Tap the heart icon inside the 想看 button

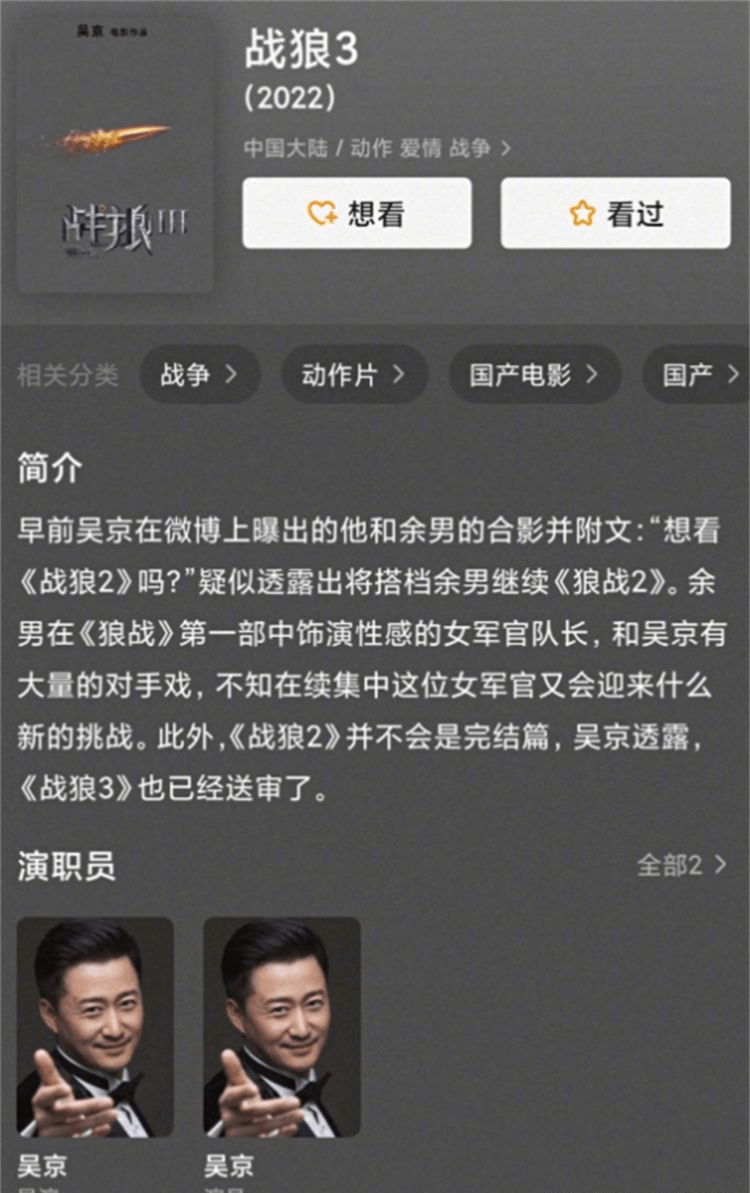click(x=322, y=210)
